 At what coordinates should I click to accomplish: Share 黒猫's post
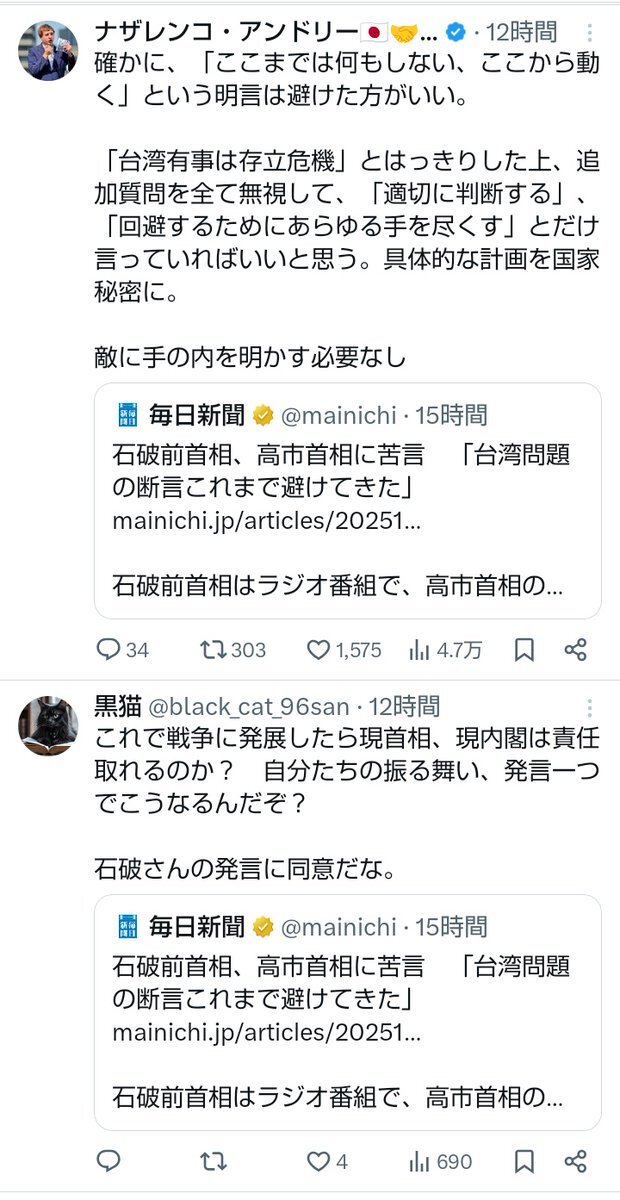coord(575,1162)
